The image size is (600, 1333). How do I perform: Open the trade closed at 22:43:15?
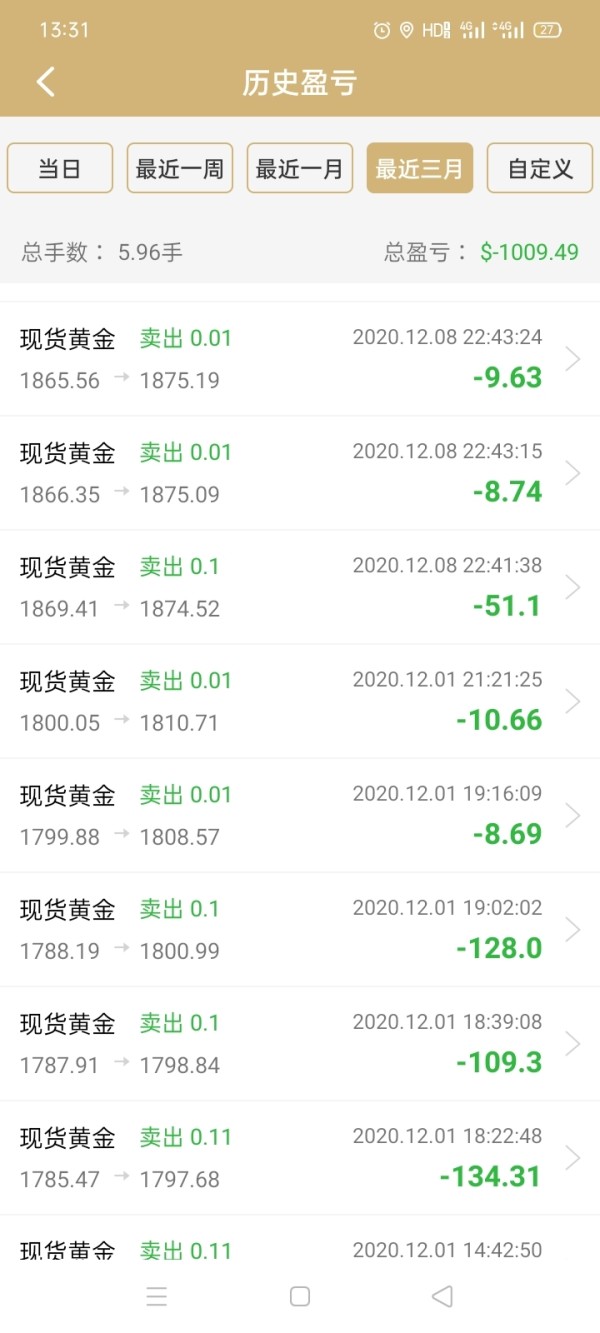300,473
